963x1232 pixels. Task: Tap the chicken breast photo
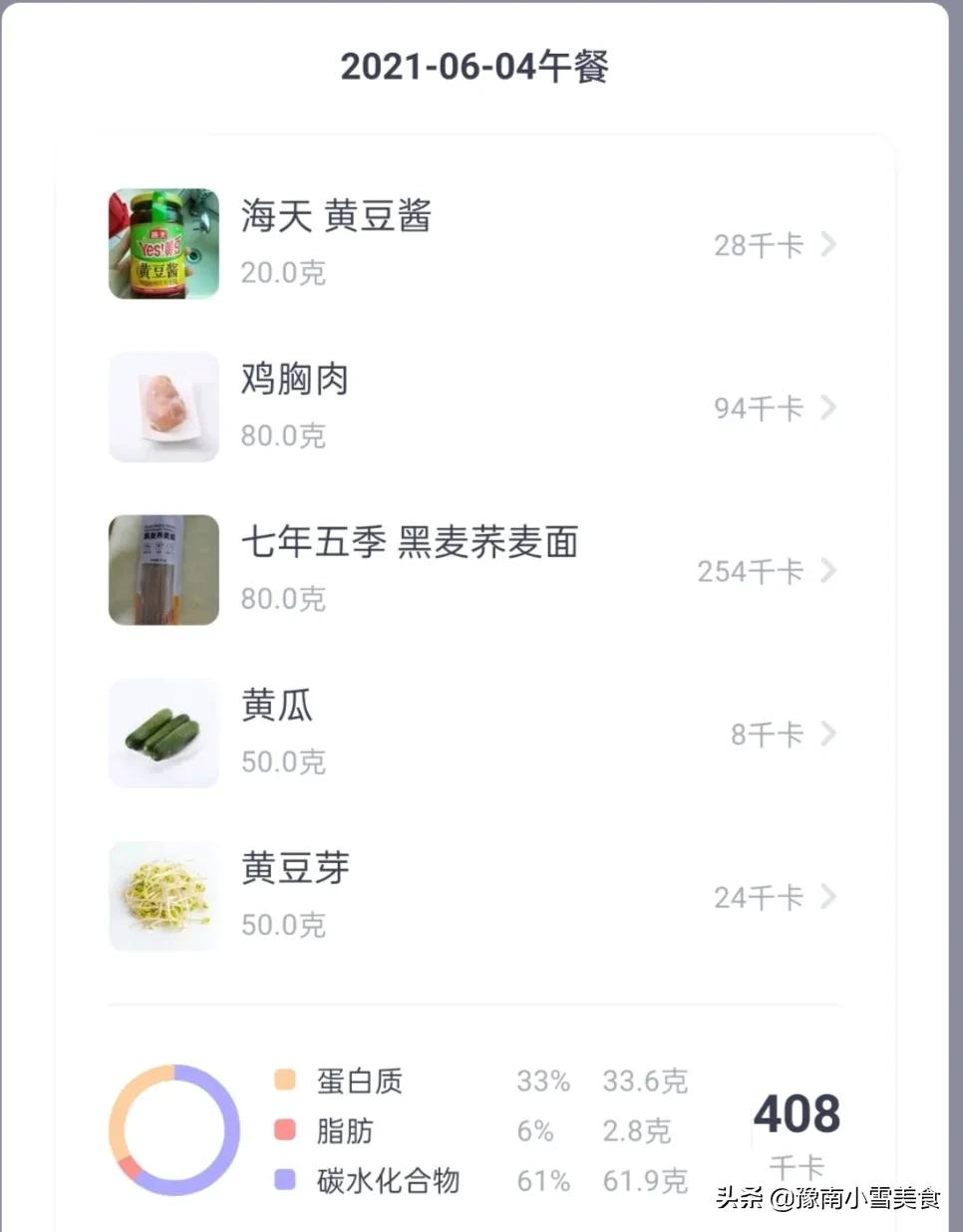[163, 408]
